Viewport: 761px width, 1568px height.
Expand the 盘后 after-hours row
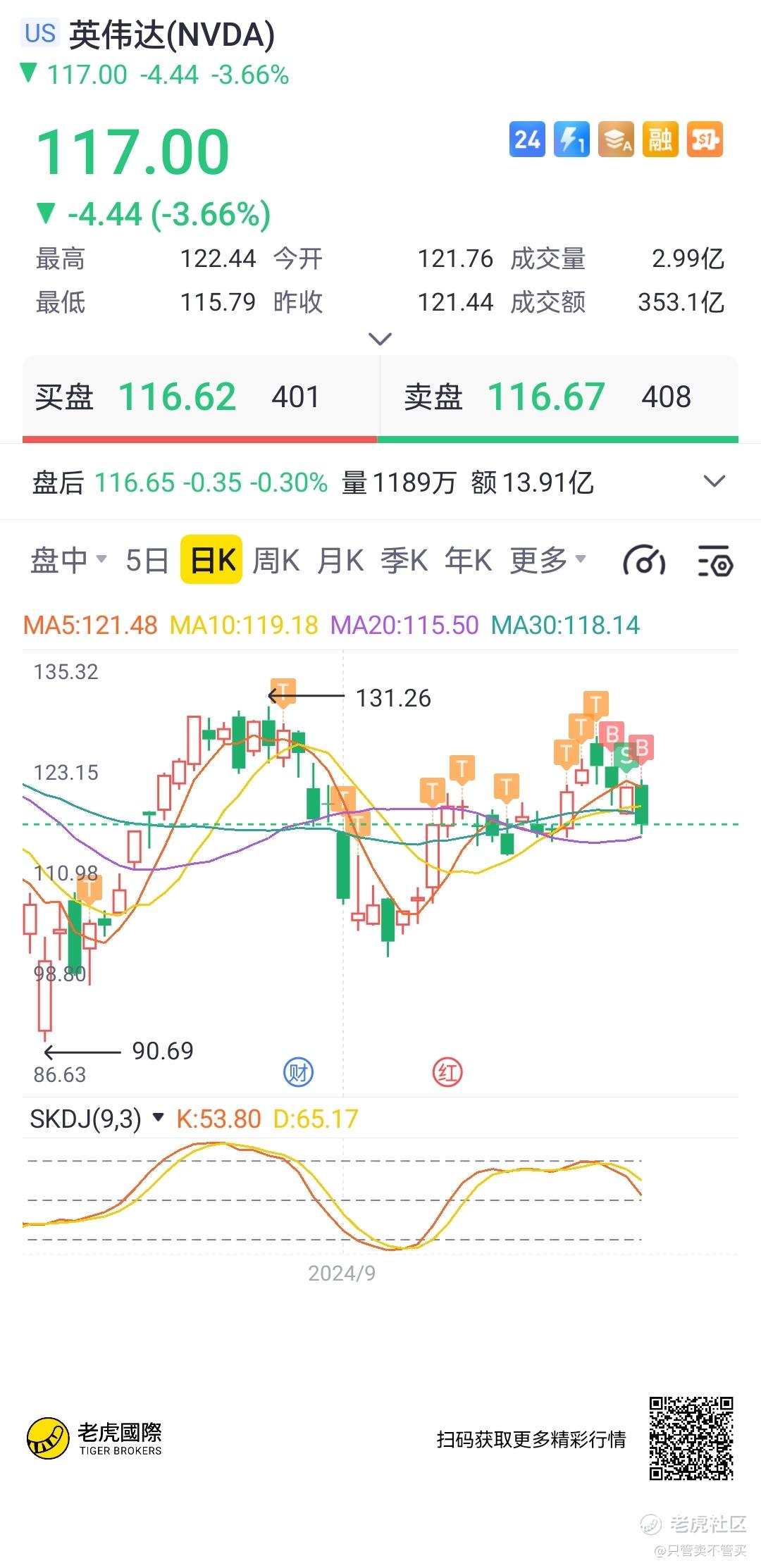[380, 483]
